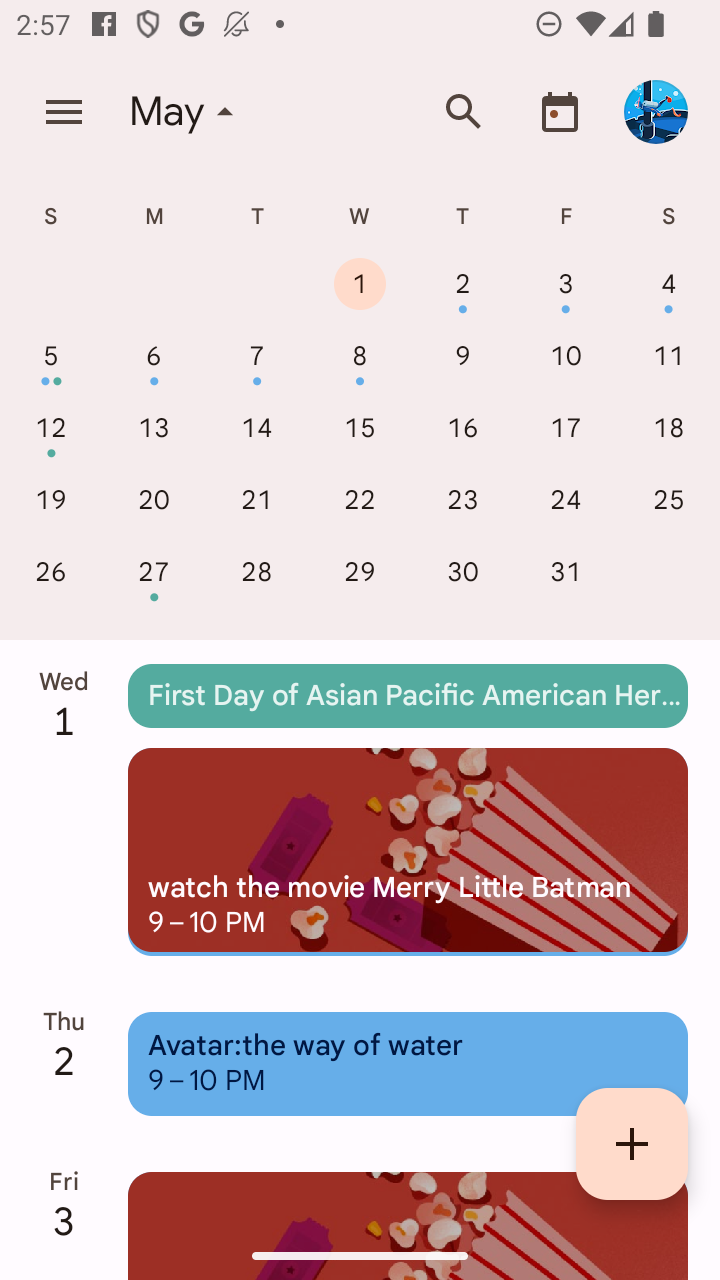
Task: Open the Merry Little Batman movie event
Action: [408, 852]
